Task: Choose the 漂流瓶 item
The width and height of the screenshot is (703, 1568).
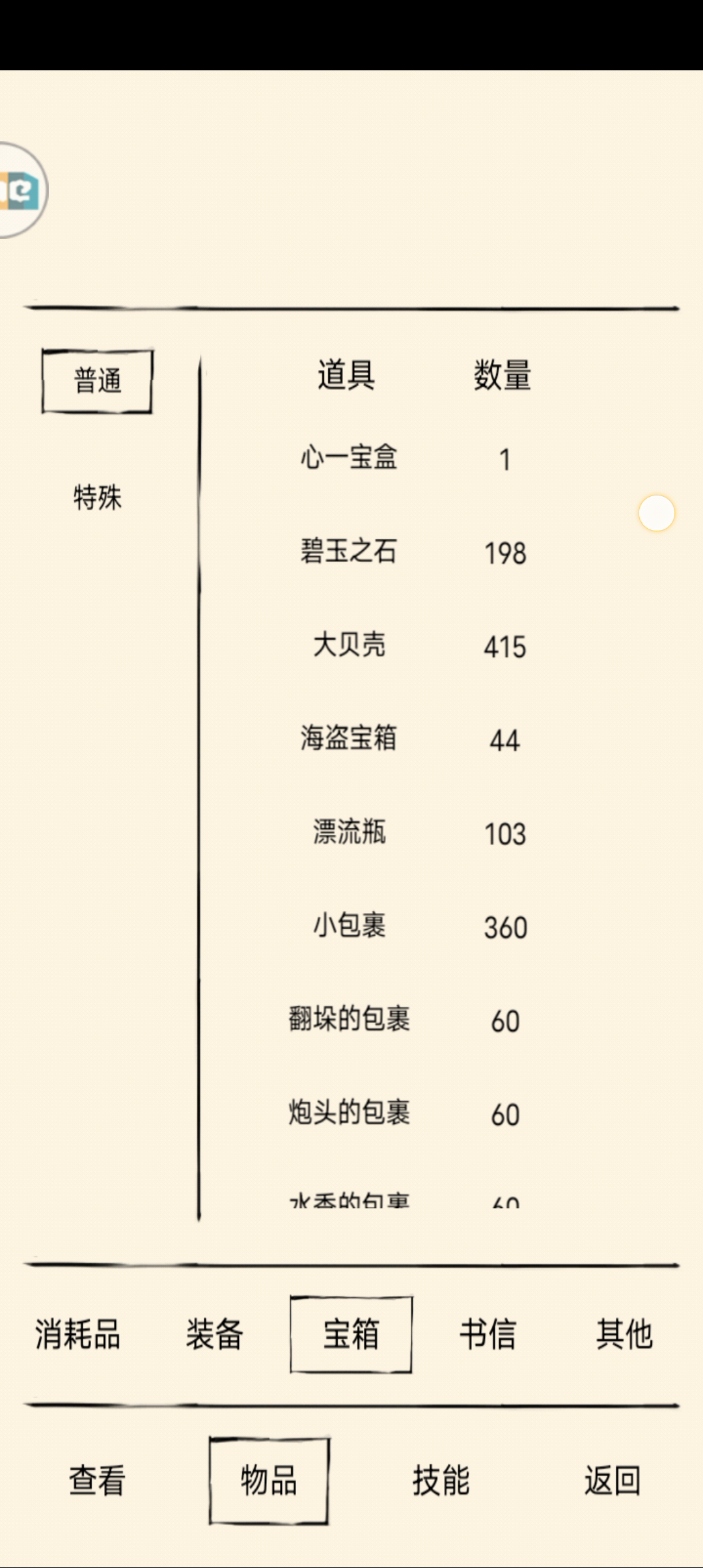Action: point(349,832)
